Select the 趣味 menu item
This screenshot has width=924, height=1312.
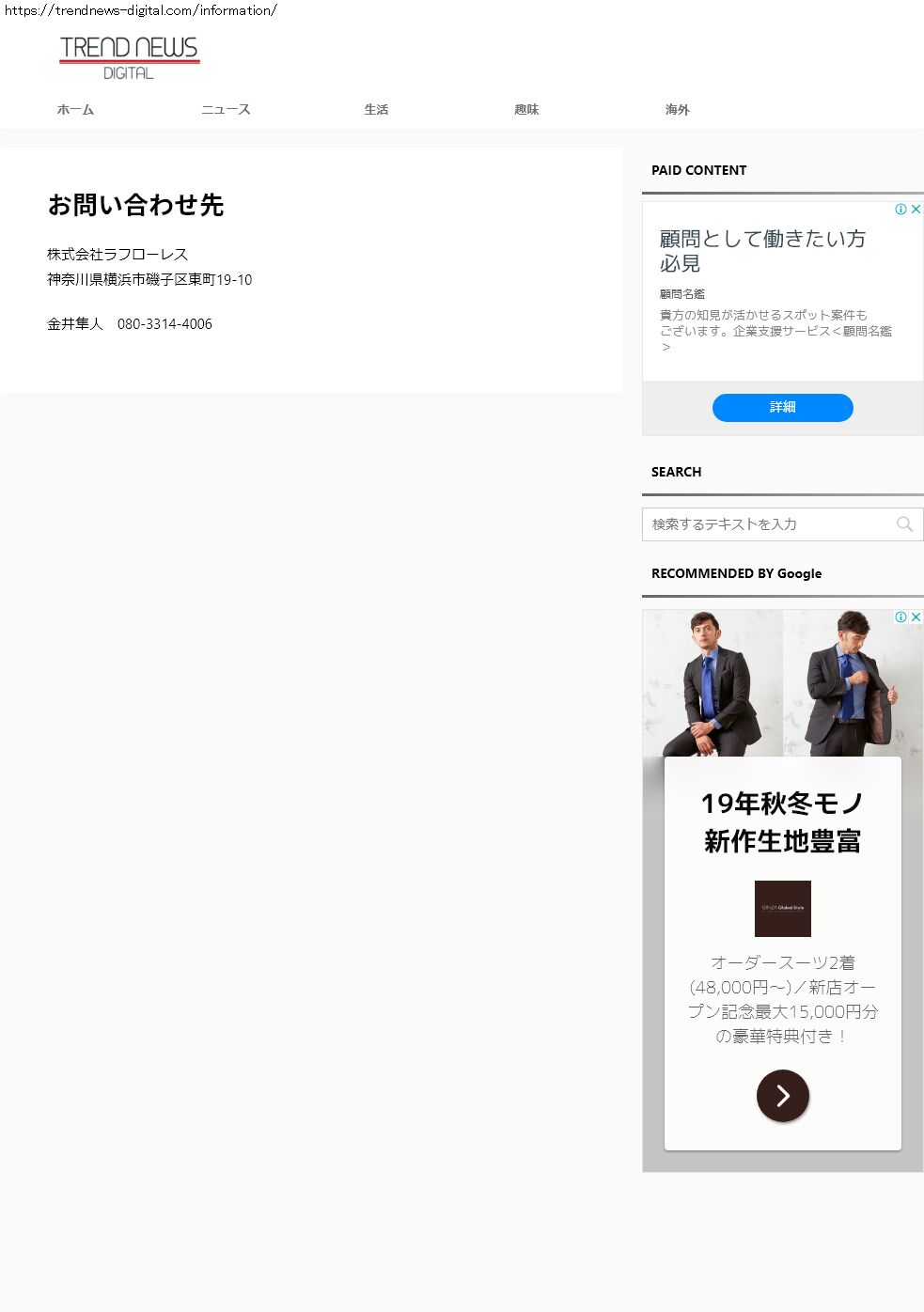[526, 110]
